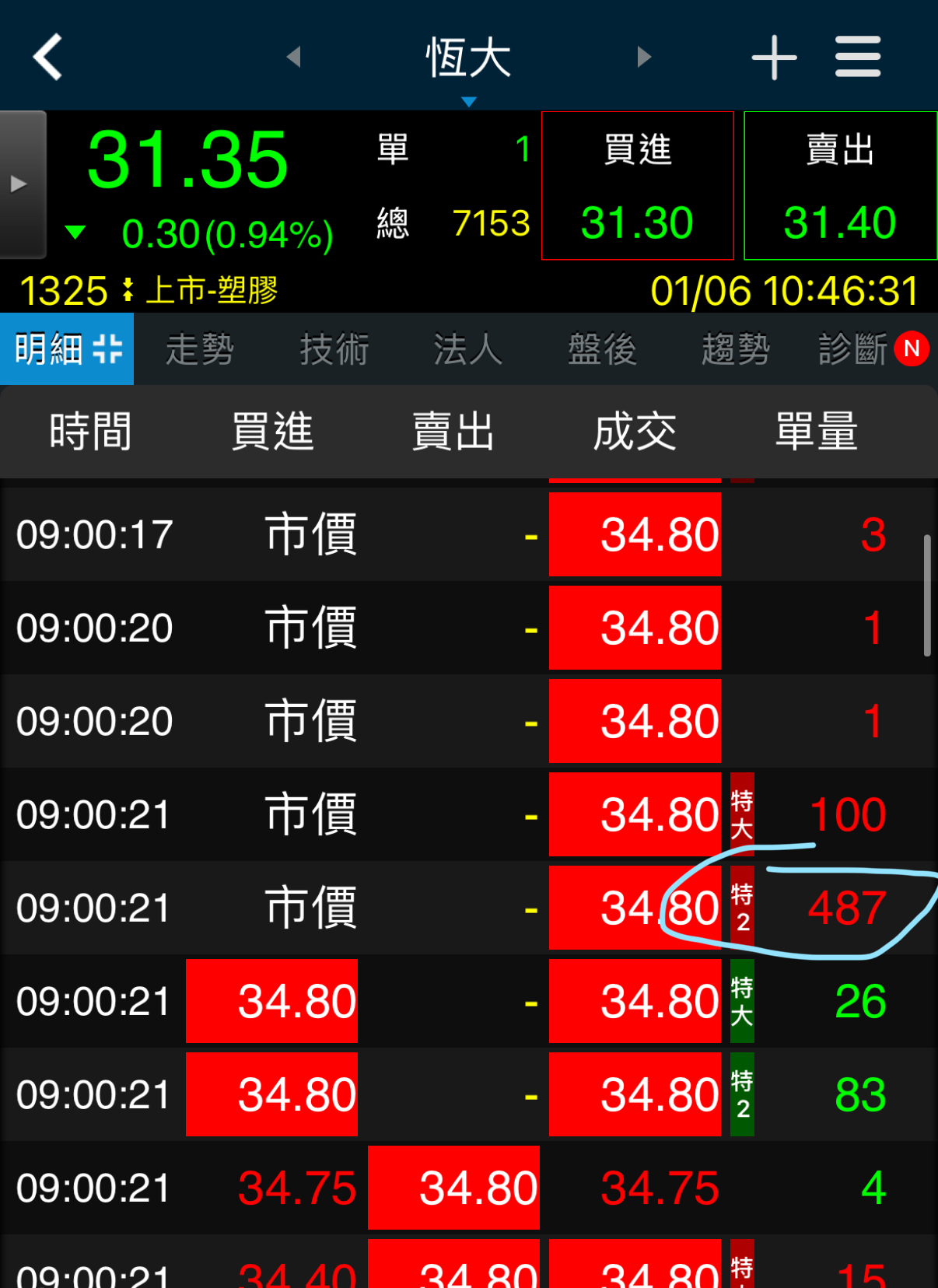938x1288 pixels.
Task: Tap the 賣出 31.40 sell box
Action: [x=840, y=186]
